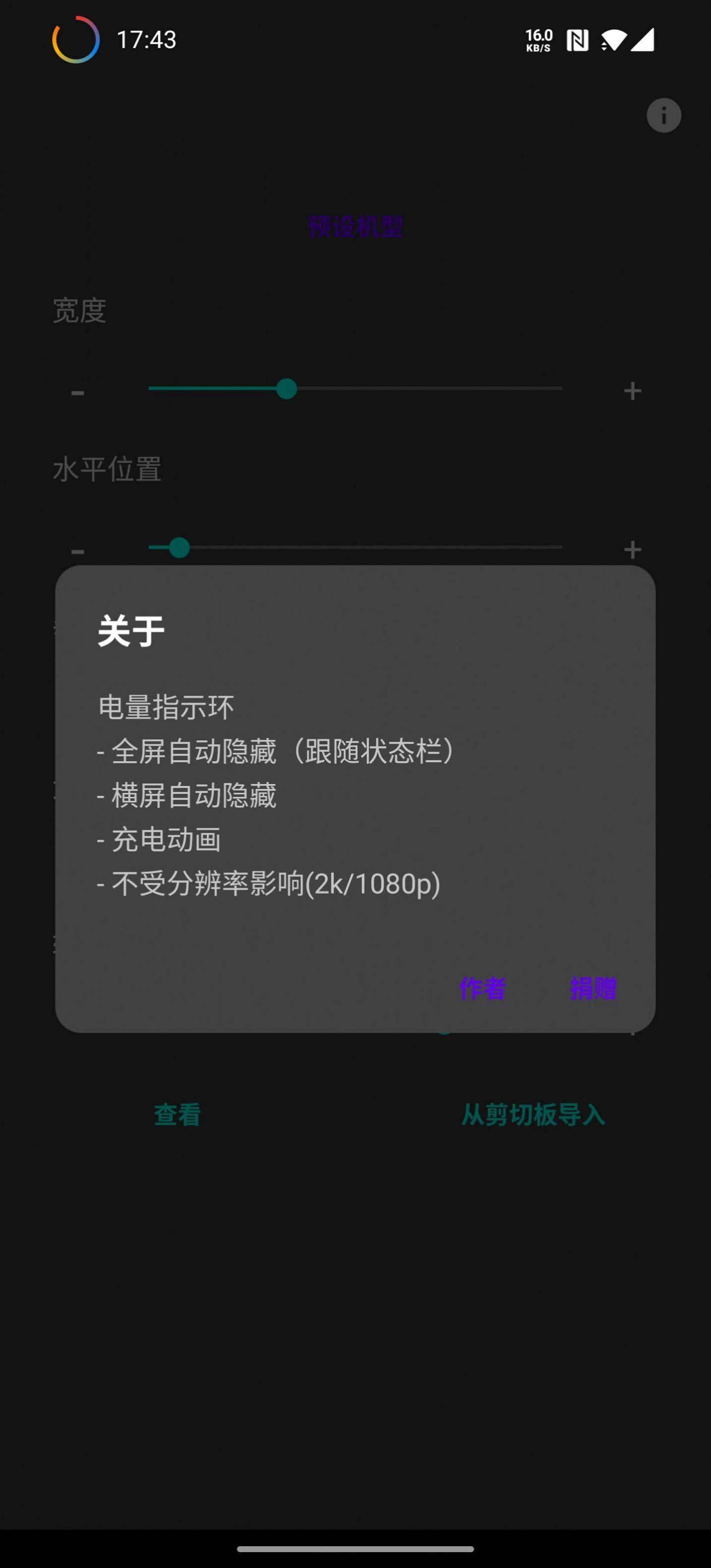This screenshot has height=1568, width=711.
Task: Tap the 查看 button
Action: 177,1115
